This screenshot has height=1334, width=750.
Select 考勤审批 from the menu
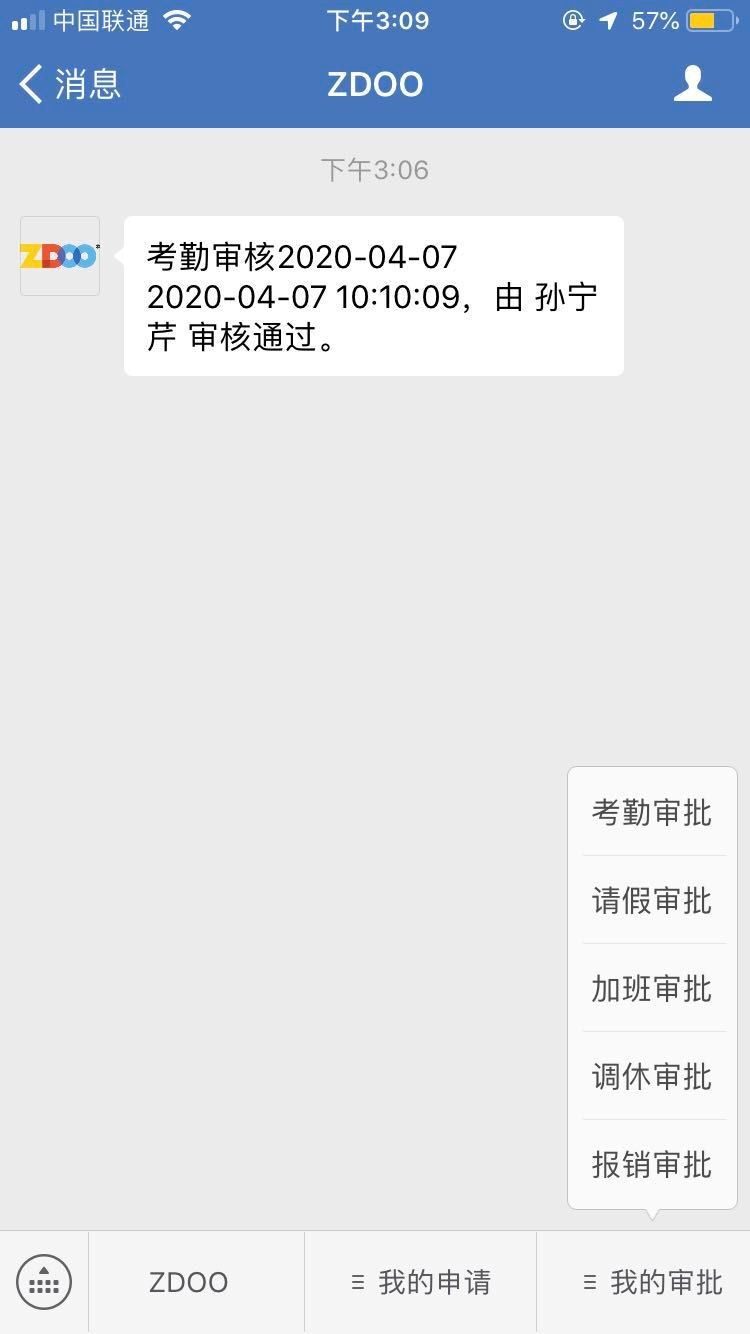[652, 813]
